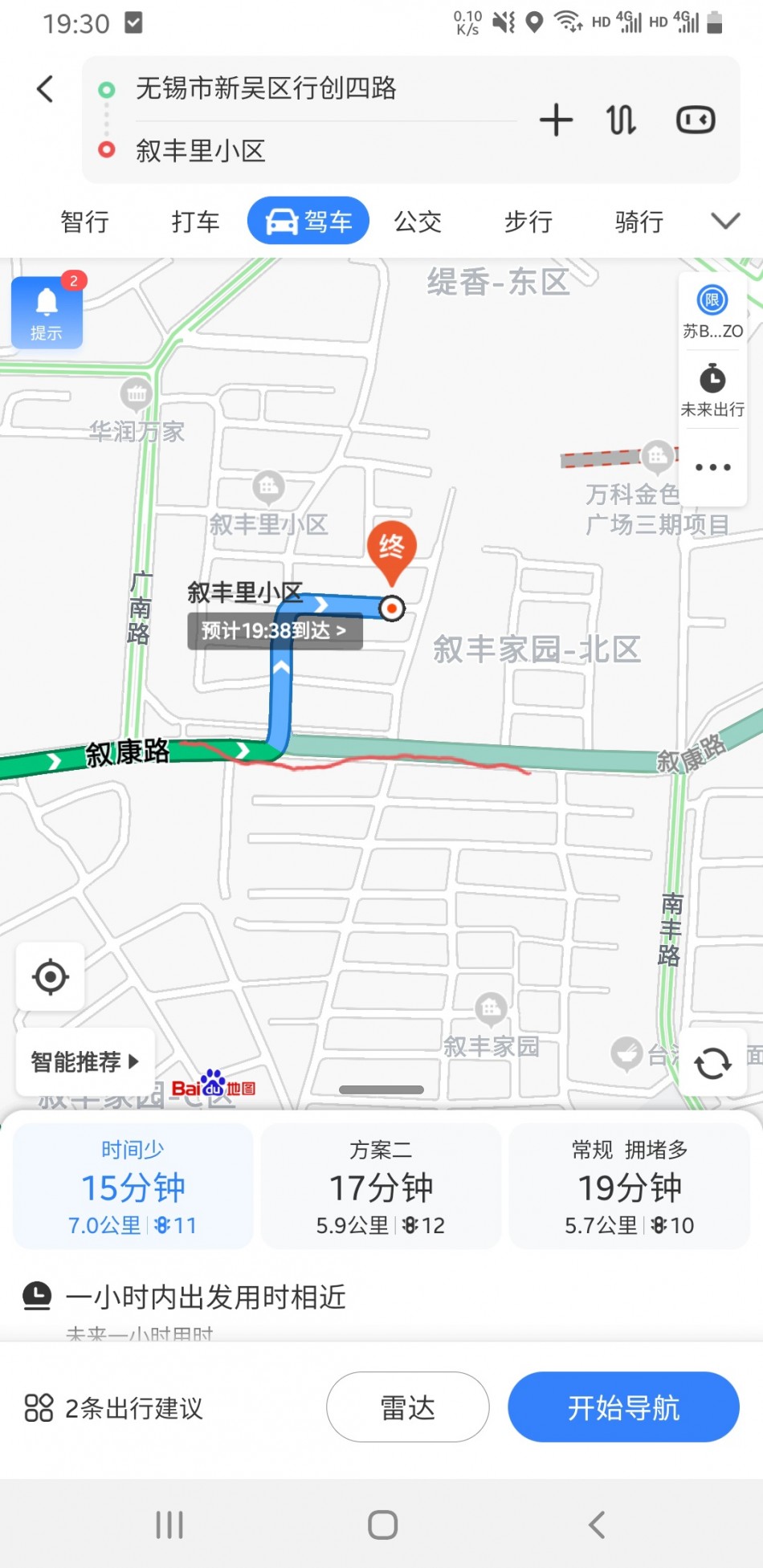Center the map on my location
Screen dimensions: 763x1568
51,976
